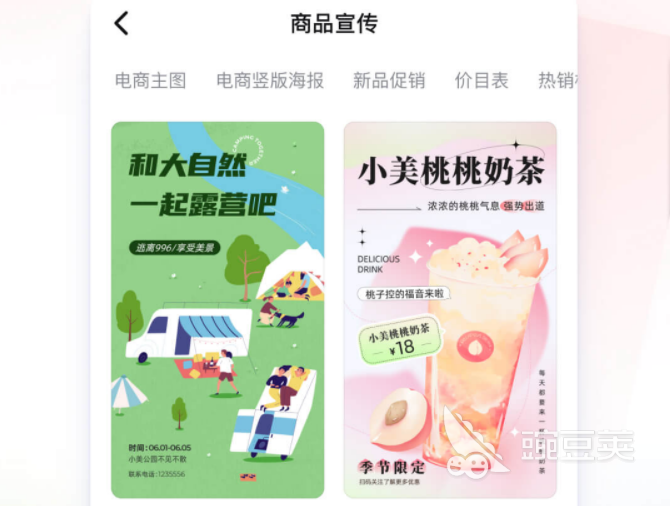Open the 新品促销 tab
This screenshot has width=670, height=506.
(x=389, y=81)
